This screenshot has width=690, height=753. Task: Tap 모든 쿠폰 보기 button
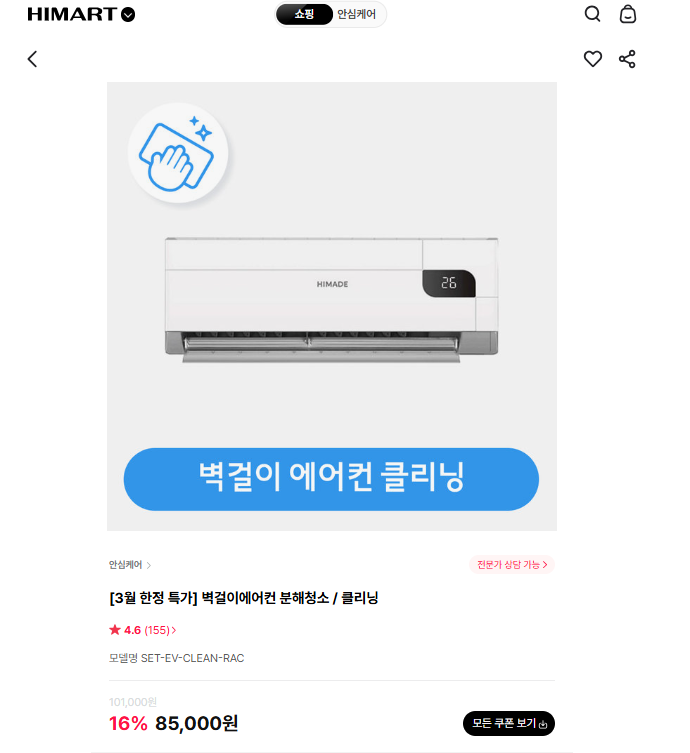click(x=508, y=723)
